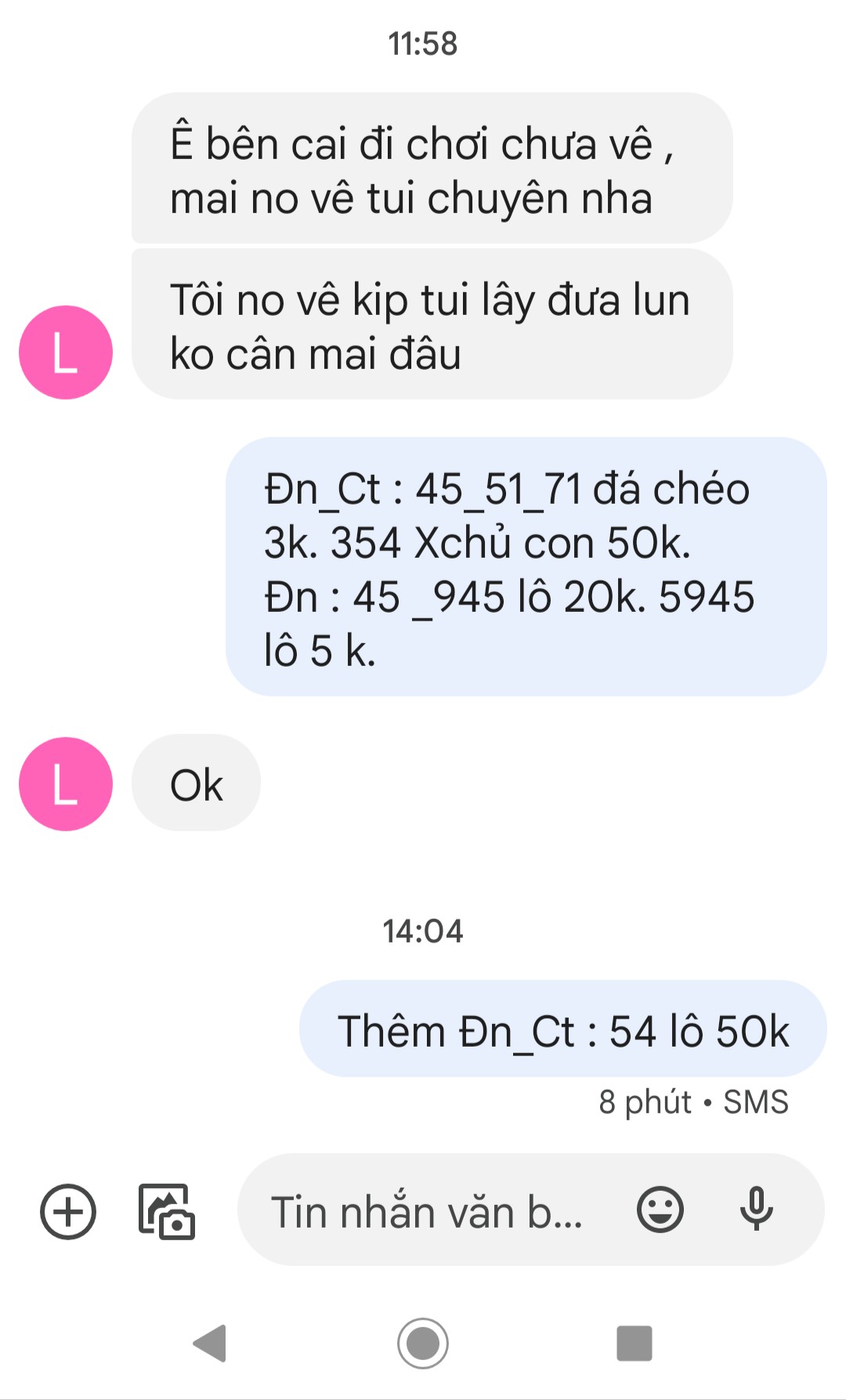Screen dimensions: 846x1400
Task: Go back with the system back button
Action: [x=210, y=1343]
